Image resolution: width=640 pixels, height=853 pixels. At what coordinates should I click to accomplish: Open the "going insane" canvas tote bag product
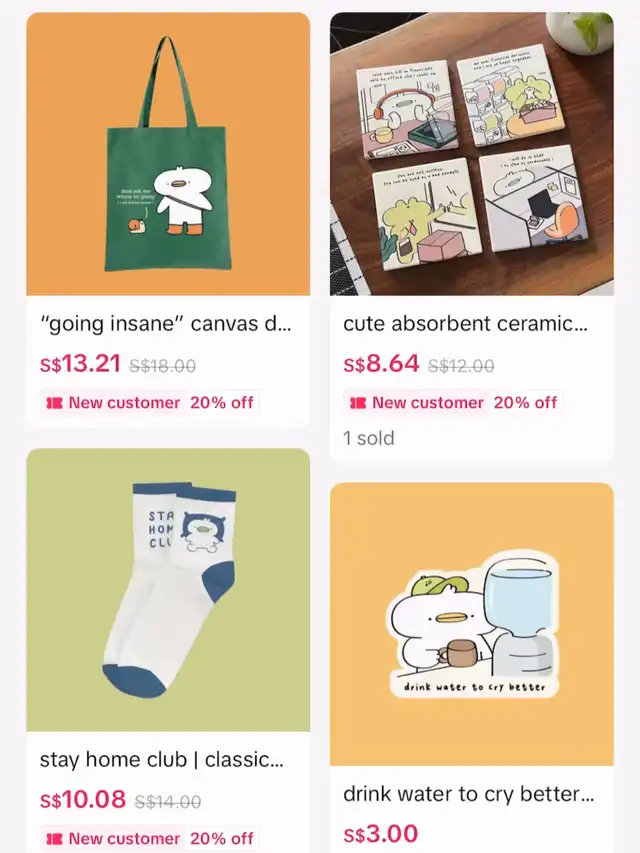pos(168,155)
